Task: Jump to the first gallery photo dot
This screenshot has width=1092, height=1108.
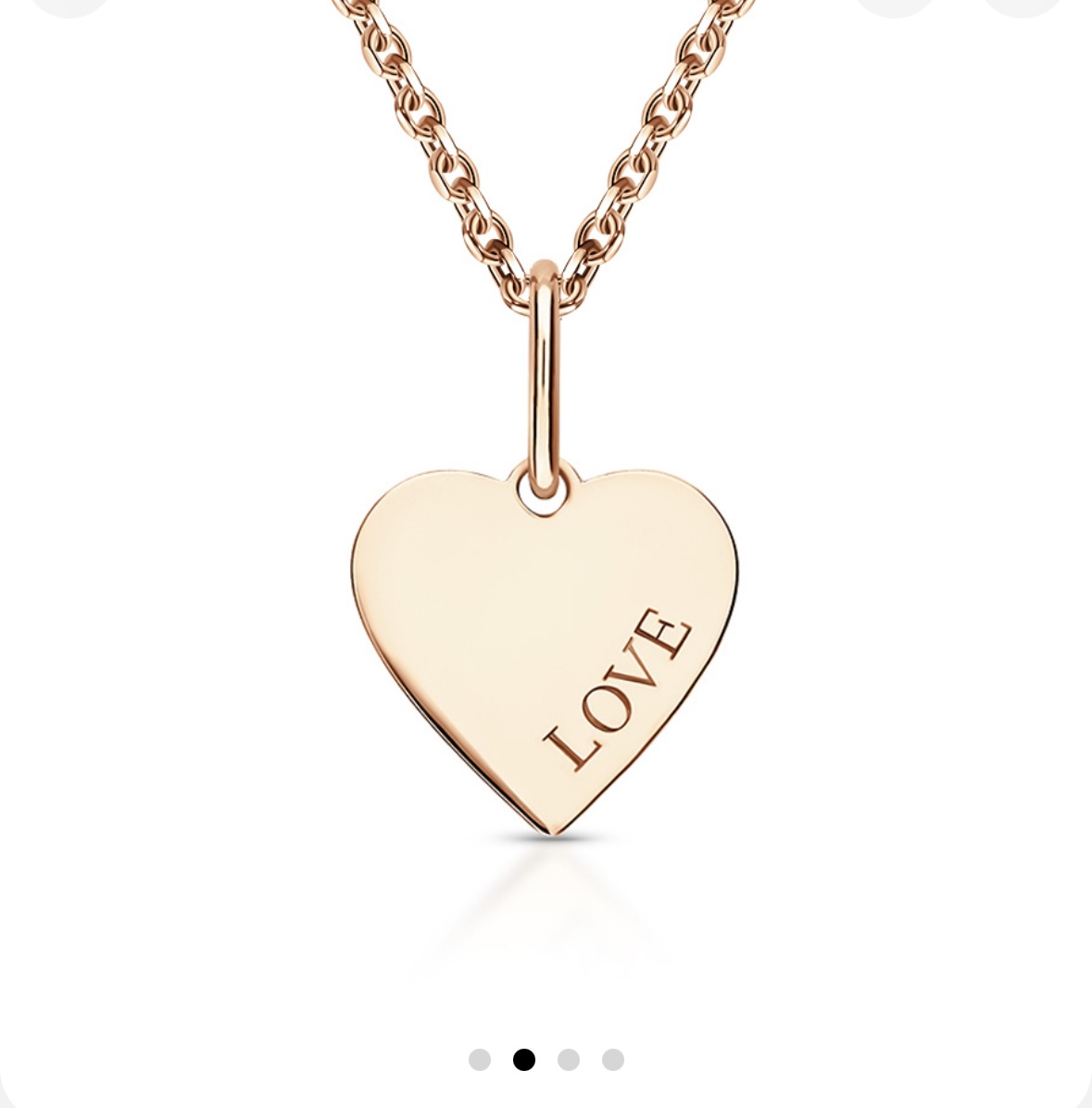Action: [480, 1060]
